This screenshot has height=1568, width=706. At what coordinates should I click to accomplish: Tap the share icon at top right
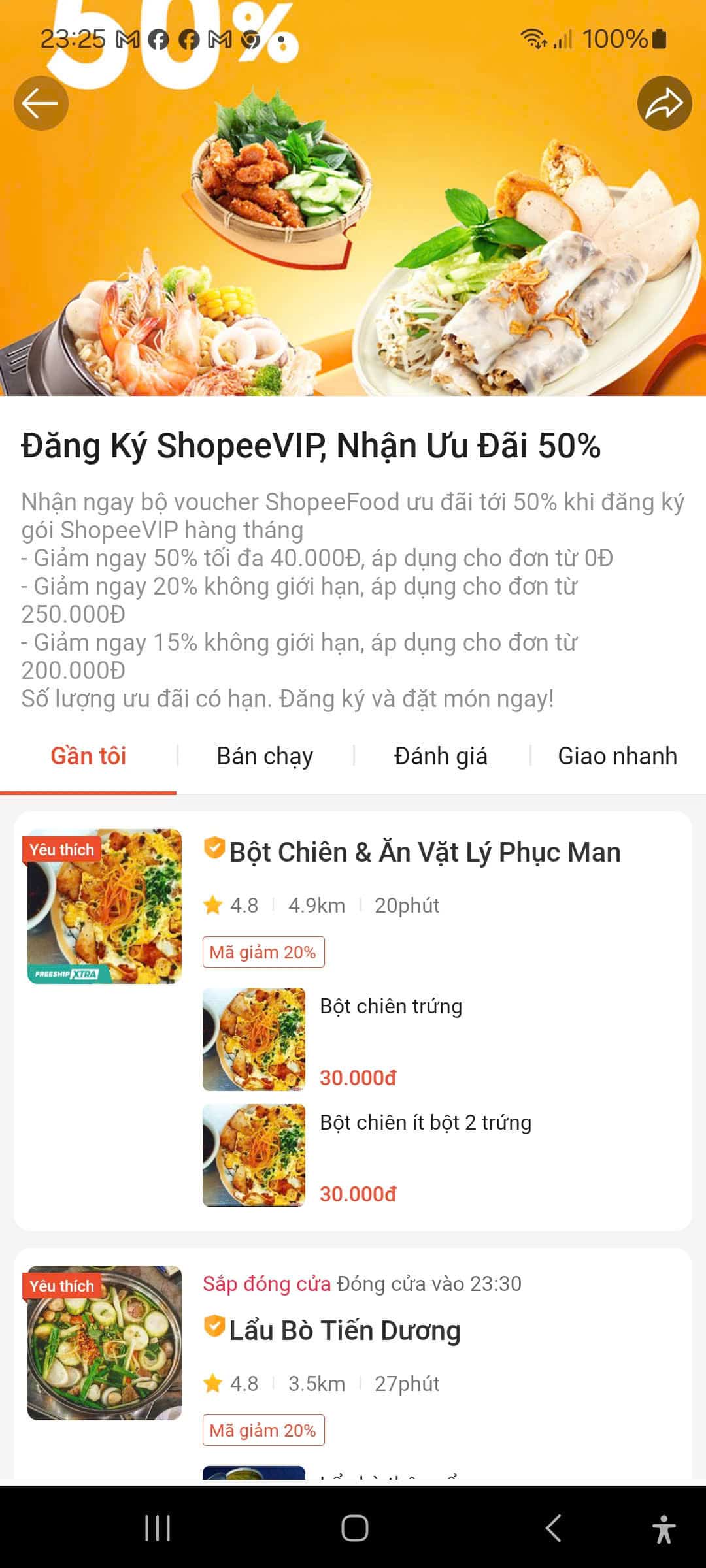(x=663, y=103)
